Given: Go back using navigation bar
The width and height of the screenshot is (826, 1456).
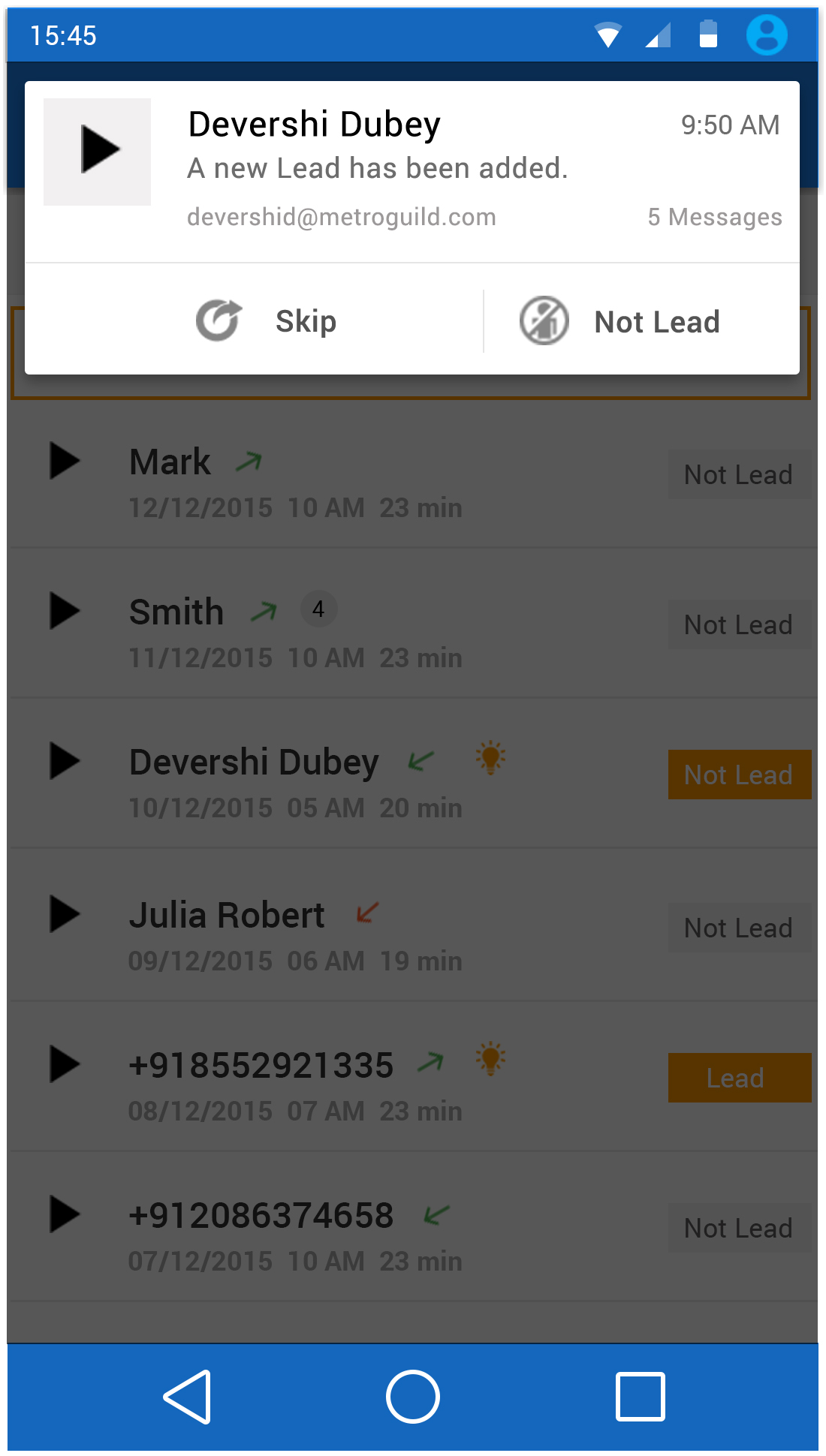Looking at the screenshot, I should pos(187,1397).
